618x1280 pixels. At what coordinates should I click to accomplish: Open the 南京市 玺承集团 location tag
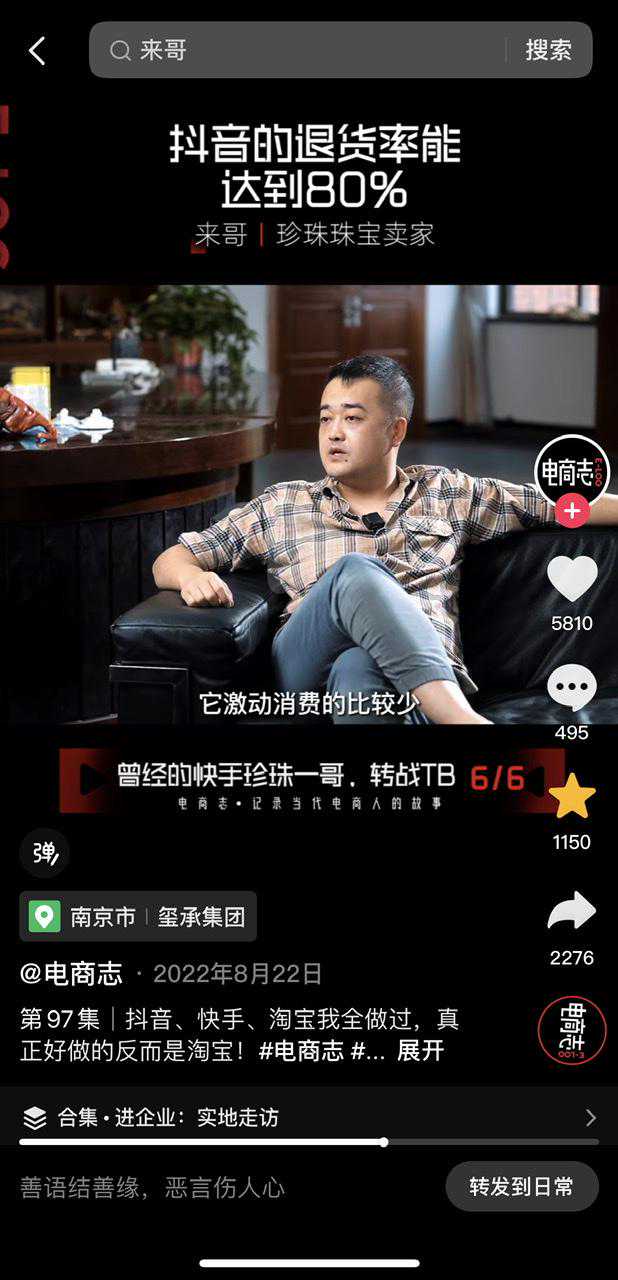click(x=138, y=916)
